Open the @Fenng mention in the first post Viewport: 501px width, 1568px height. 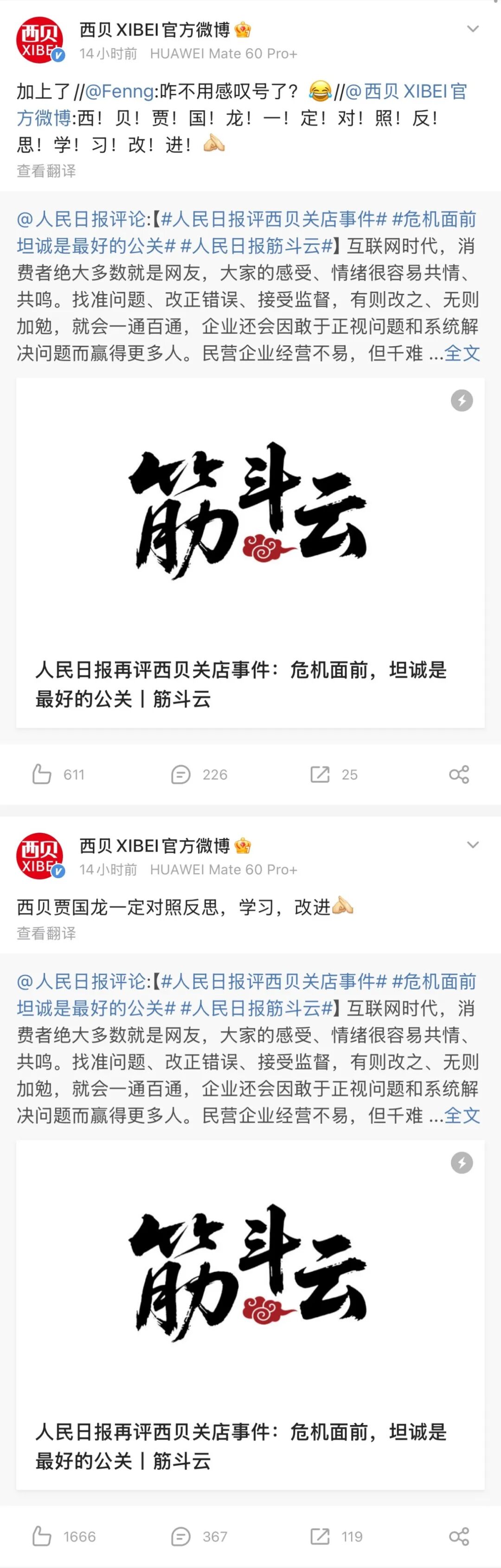coord(119,91)
